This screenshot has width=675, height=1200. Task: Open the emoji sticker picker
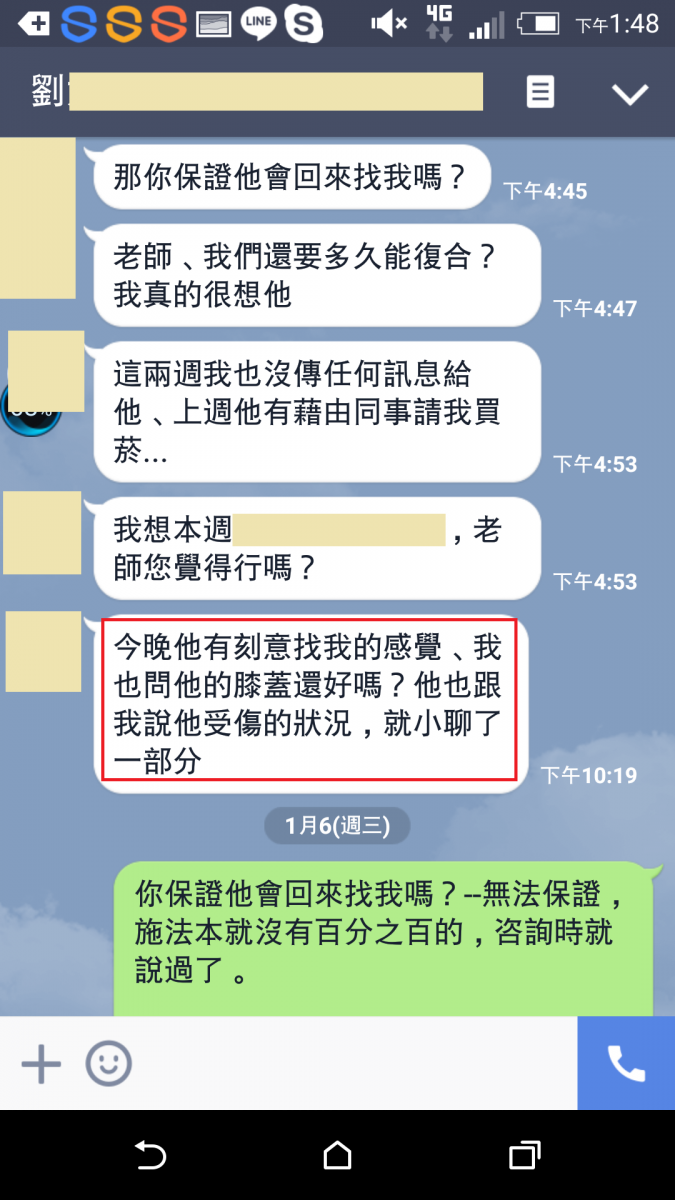108,1064
